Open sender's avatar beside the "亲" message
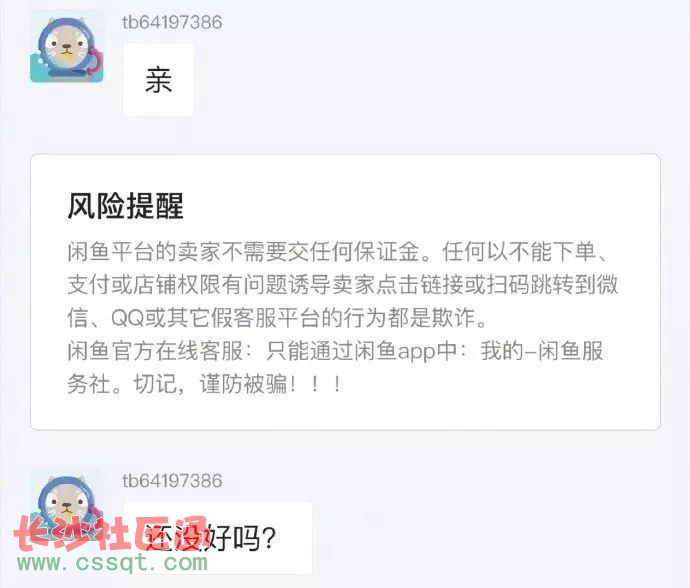 (67, 47)
